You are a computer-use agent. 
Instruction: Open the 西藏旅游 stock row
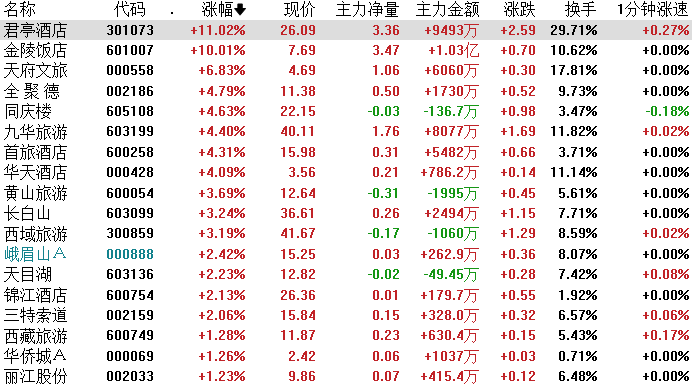(346, 335)
